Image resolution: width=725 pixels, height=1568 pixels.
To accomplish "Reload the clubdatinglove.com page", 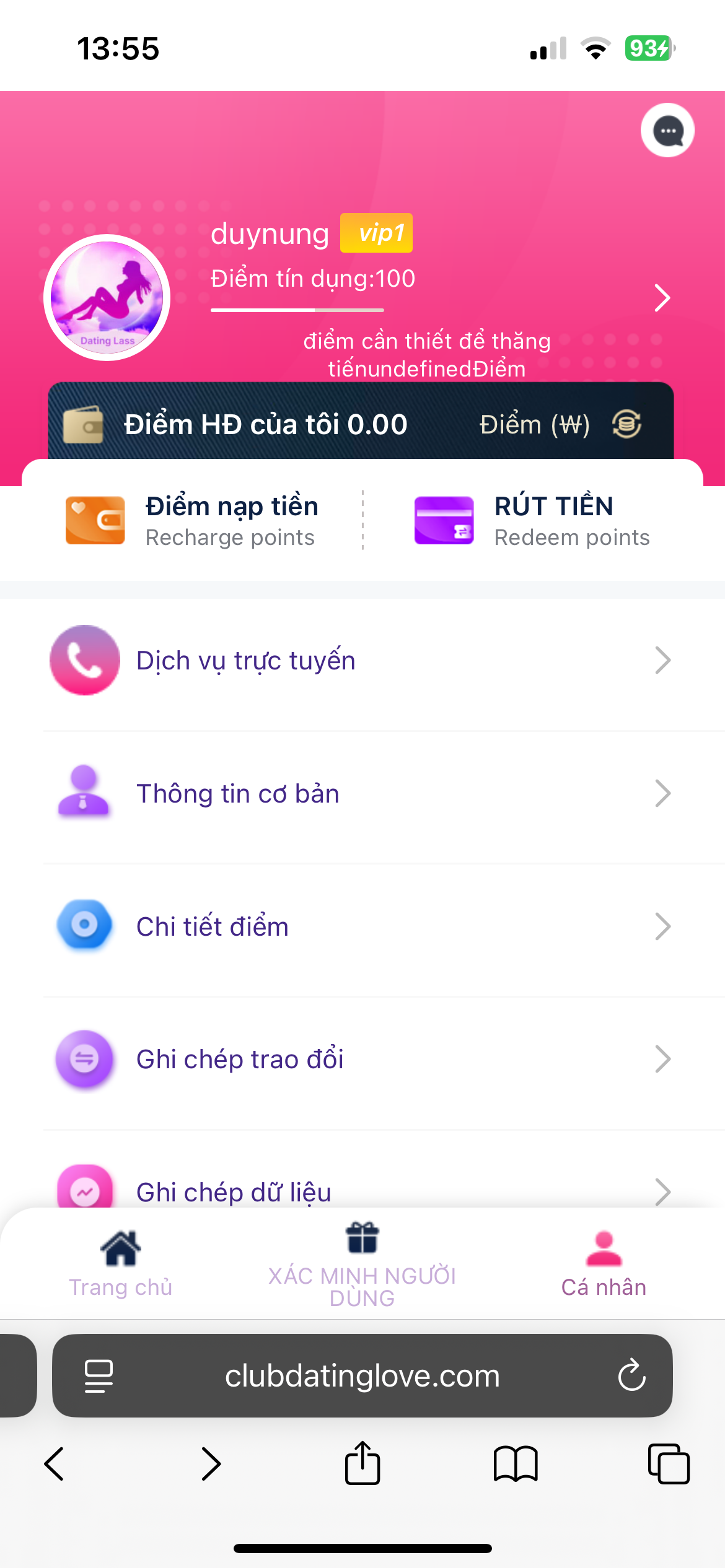I will pyautogui.click(x=631, y=1375).
